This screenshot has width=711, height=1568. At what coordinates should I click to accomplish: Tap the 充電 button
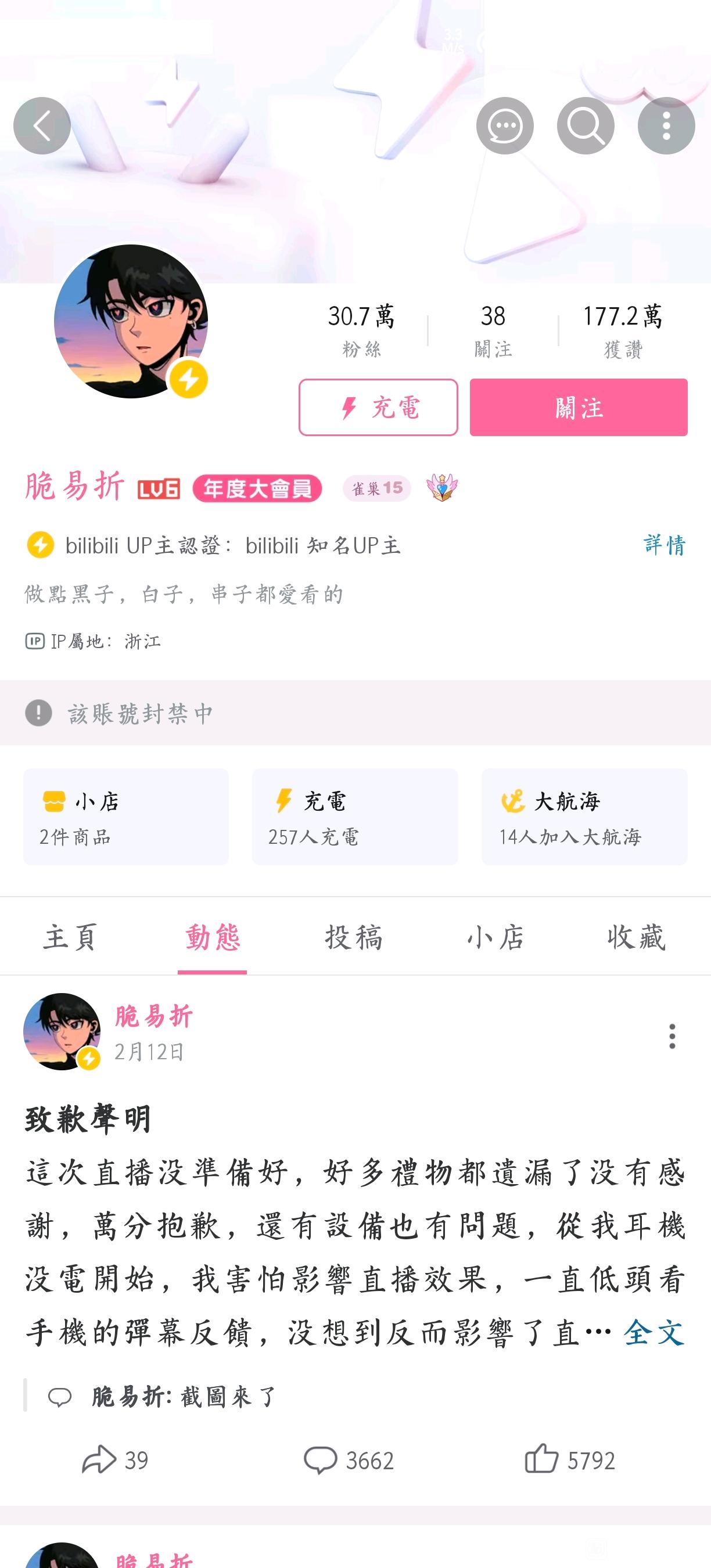[x=378, y=407]
